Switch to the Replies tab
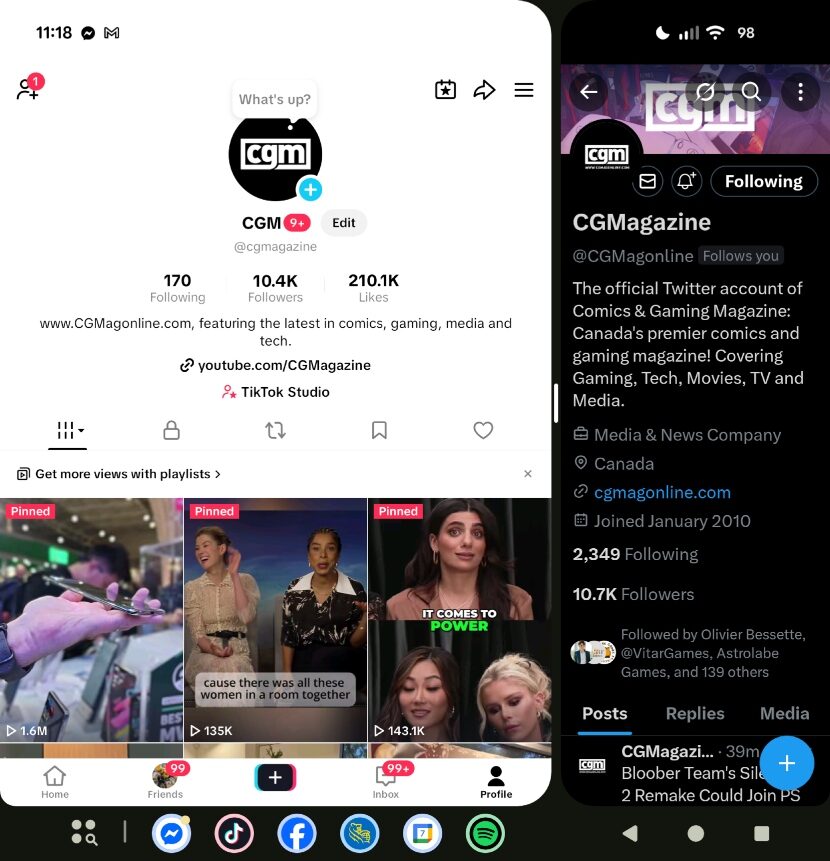The width and height of the screenshot is (830, 861). coord(694,713)
